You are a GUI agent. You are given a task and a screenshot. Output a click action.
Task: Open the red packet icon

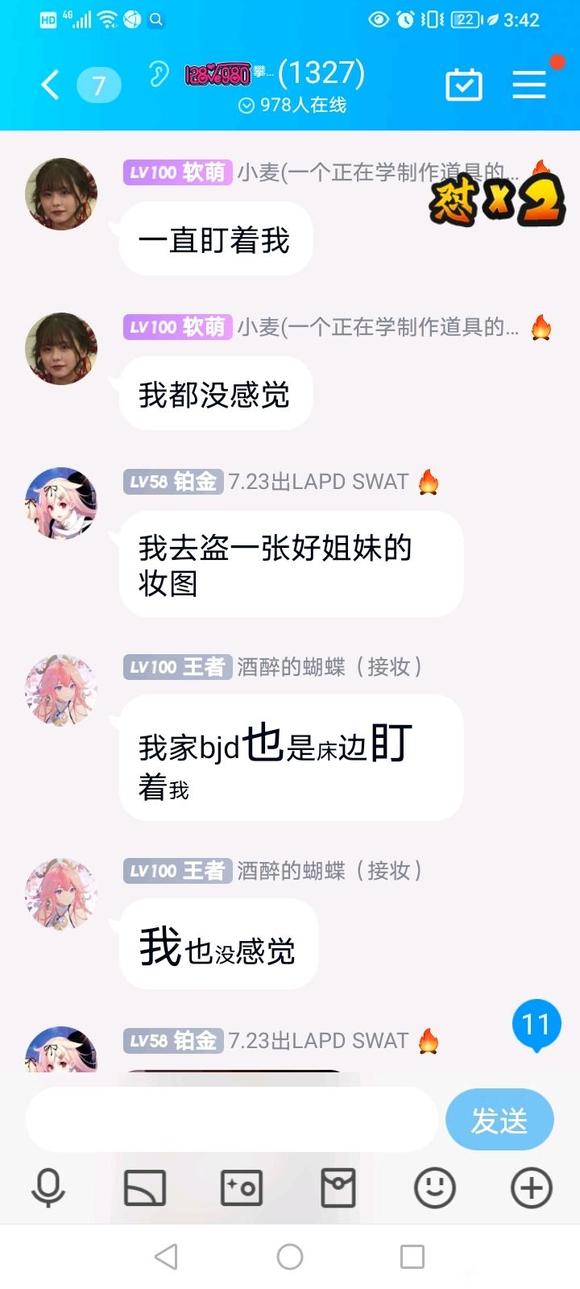(x=338, y=1189)
